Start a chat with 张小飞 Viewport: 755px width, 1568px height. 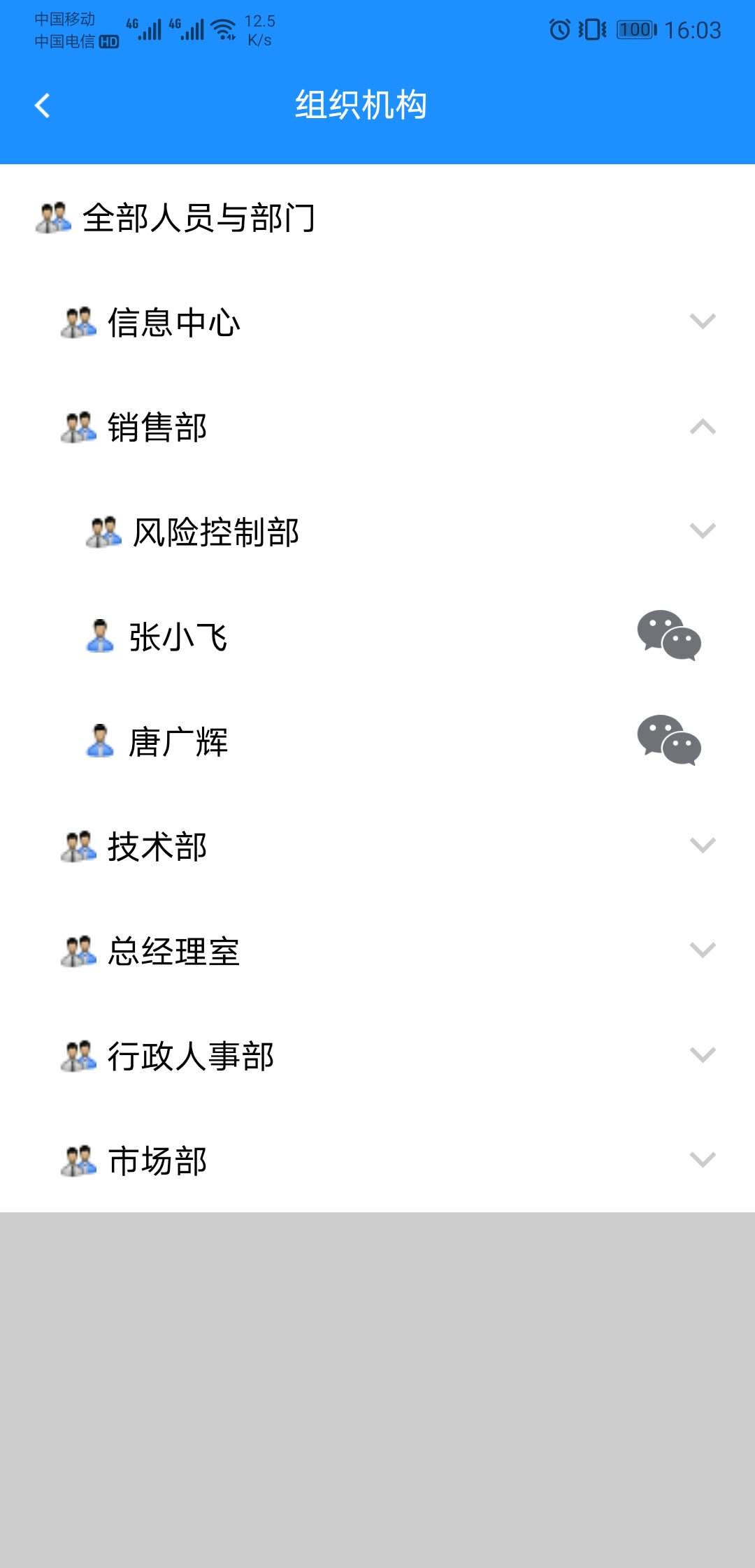coord(669,636)
